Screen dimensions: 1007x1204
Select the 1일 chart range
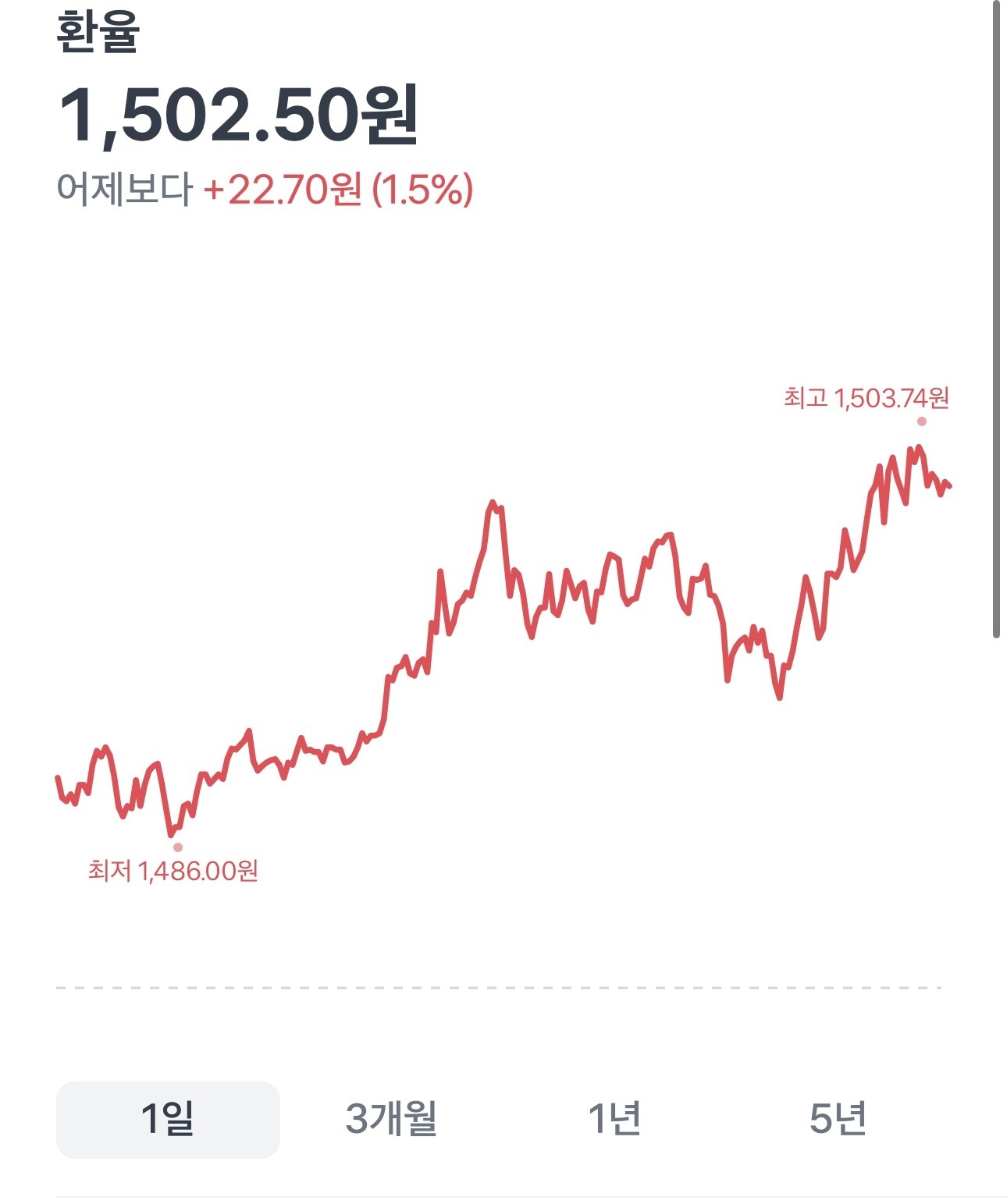pyautogui.click(x=168, y=1119)
